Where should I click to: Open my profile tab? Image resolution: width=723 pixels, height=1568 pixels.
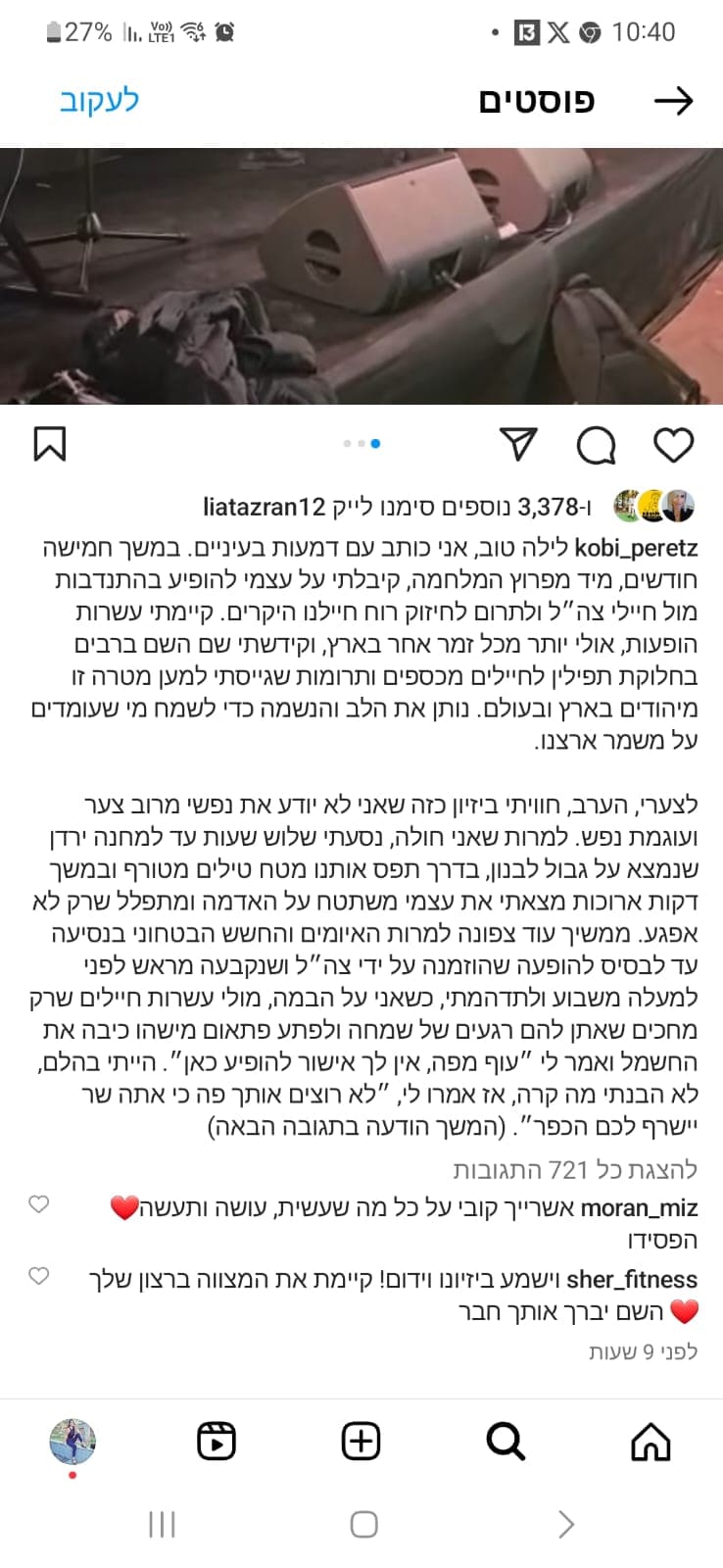tap(72, 1442)
